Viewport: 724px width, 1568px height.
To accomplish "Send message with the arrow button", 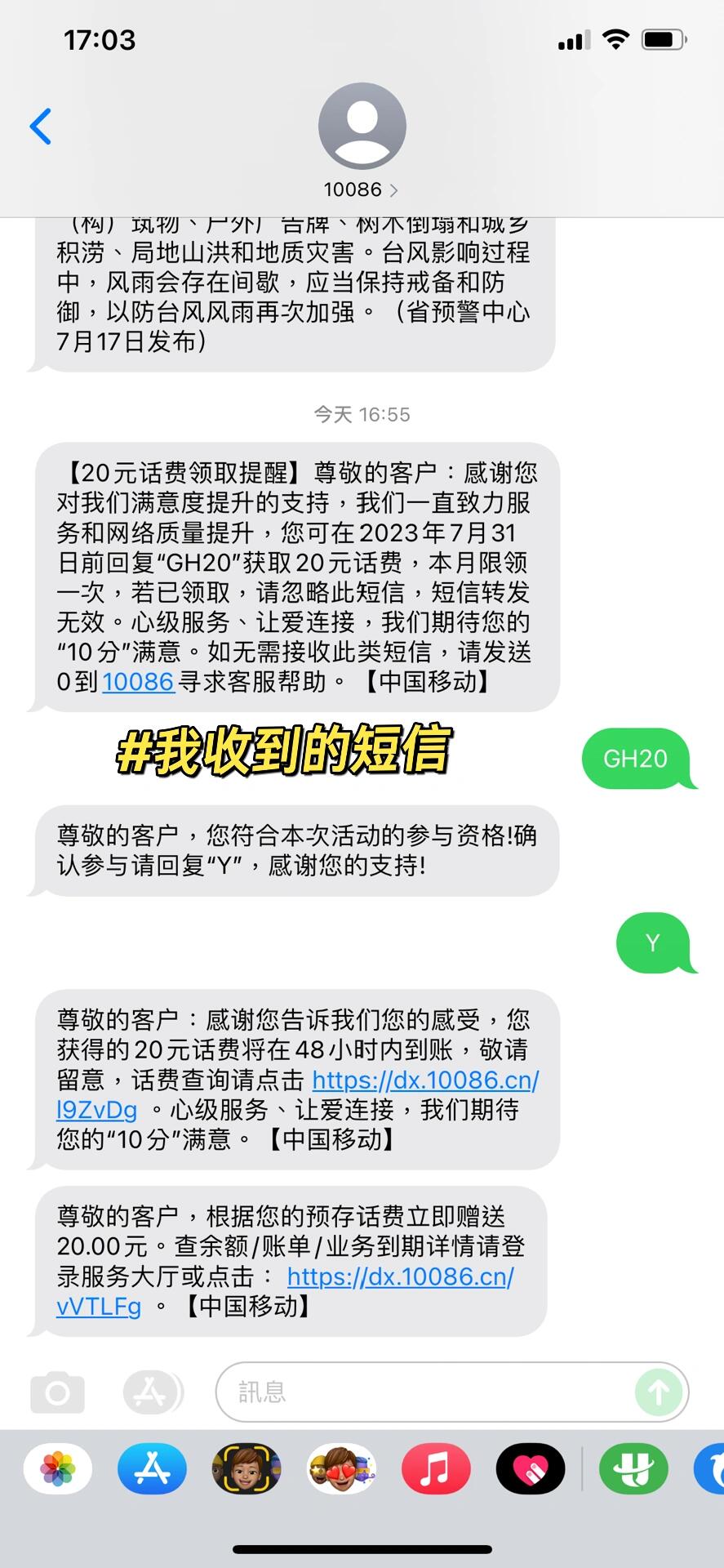I will [x=659, y=1392].
